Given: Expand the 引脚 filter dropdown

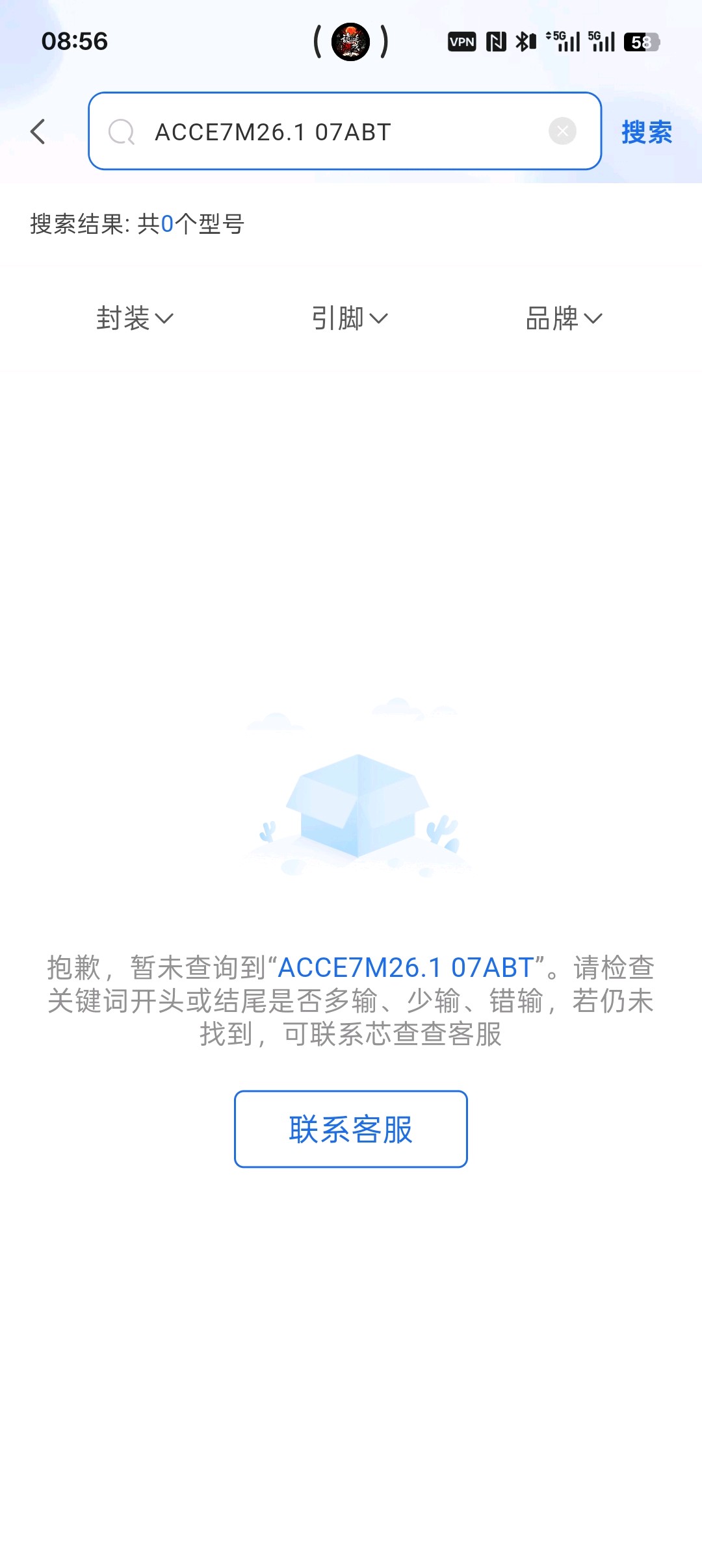Looking at the screenshot, I should (x=350, y=318).
